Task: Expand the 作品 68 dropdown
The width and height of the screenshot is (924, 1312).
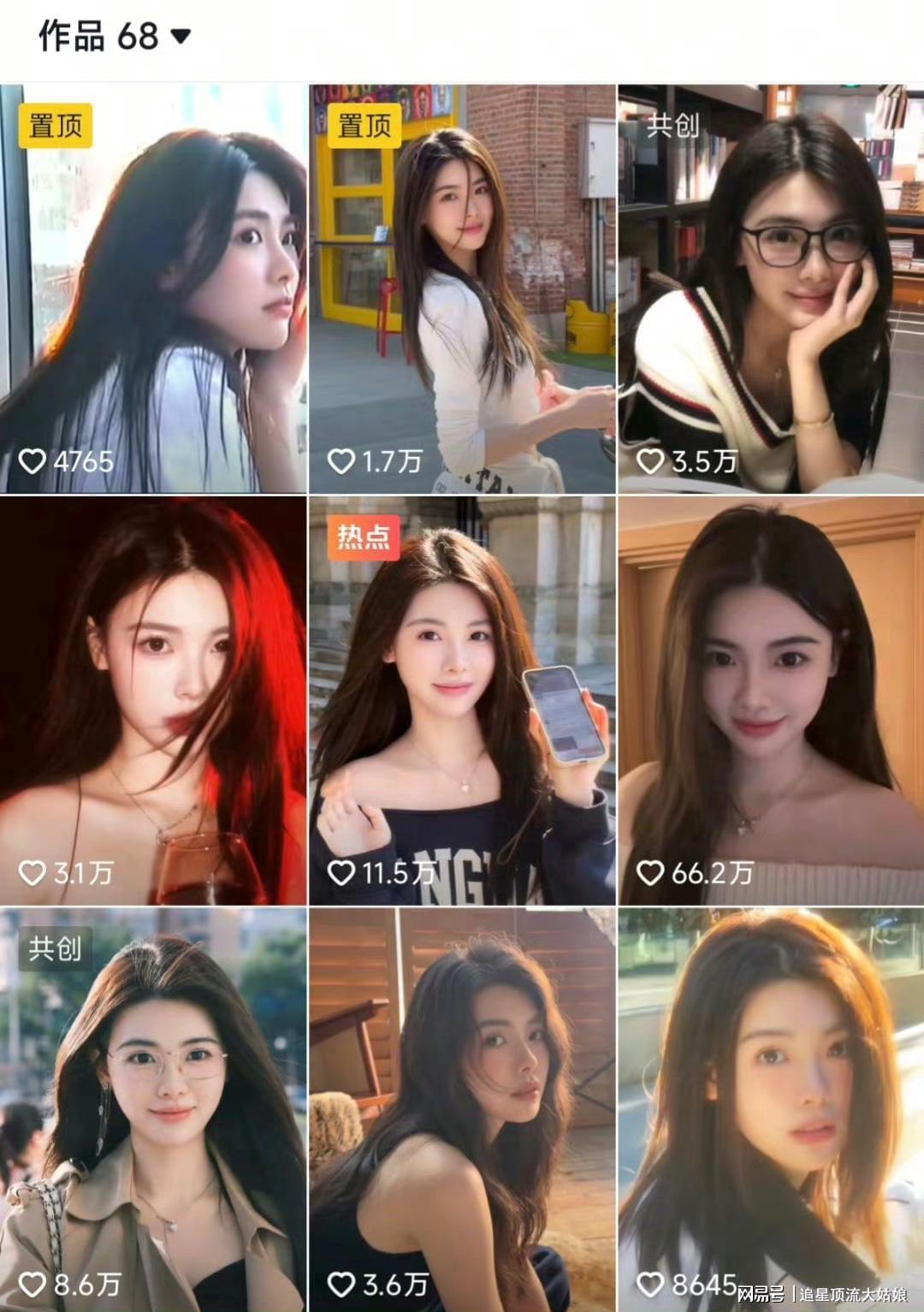Action: (181, 37)
